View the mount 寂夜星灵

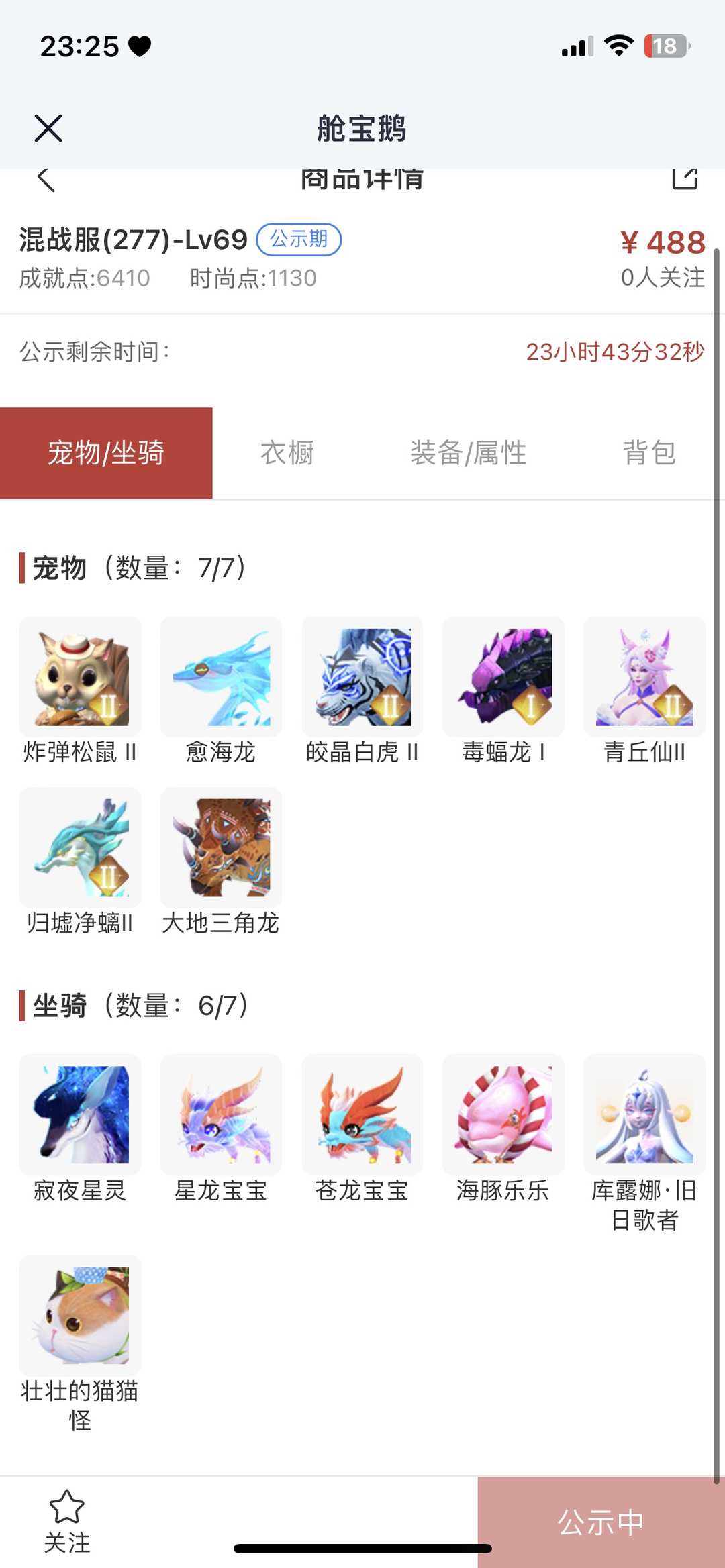pos(81,1114)
